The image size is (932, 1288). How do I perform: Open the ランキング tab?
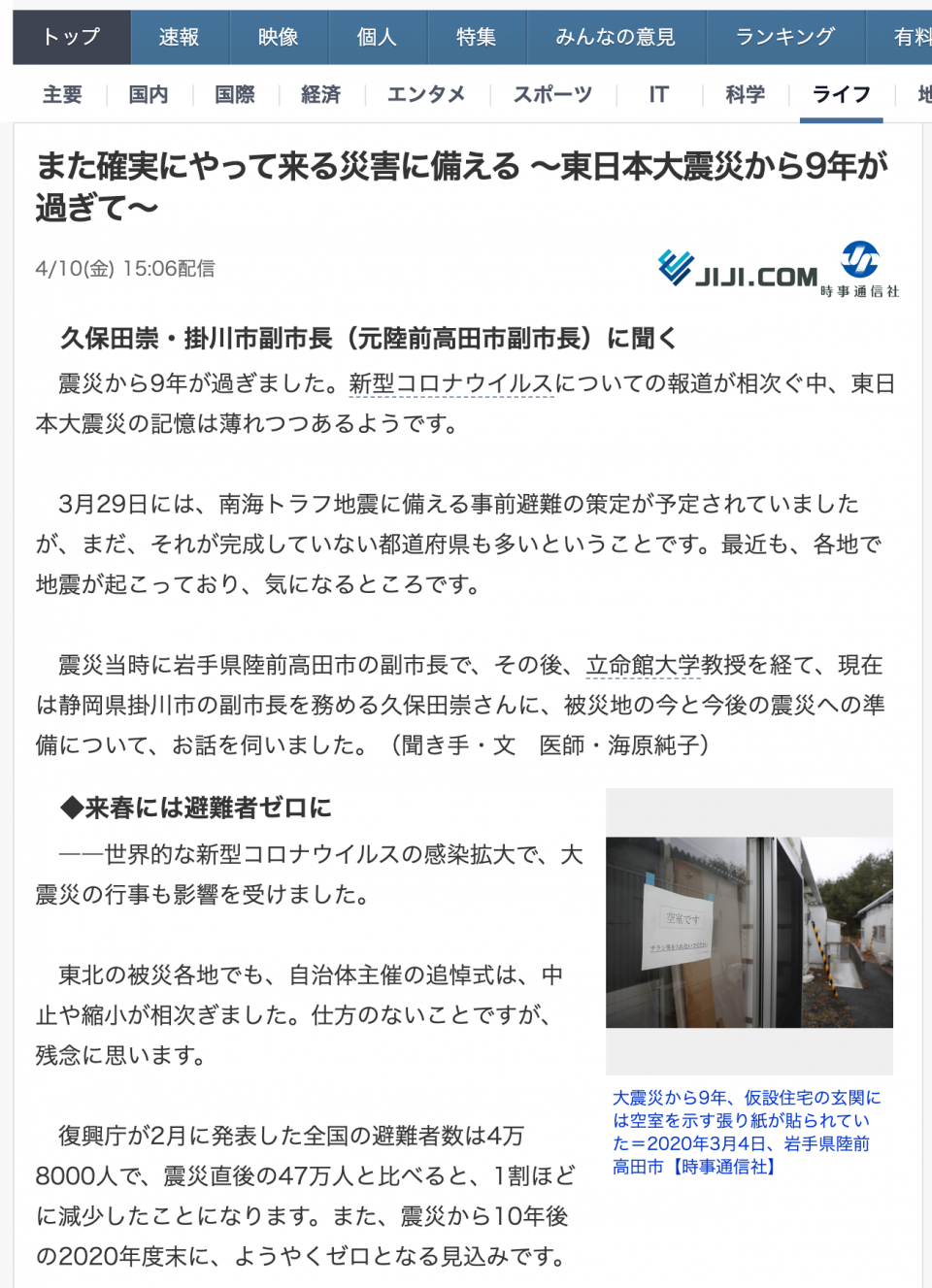point(784,37)
